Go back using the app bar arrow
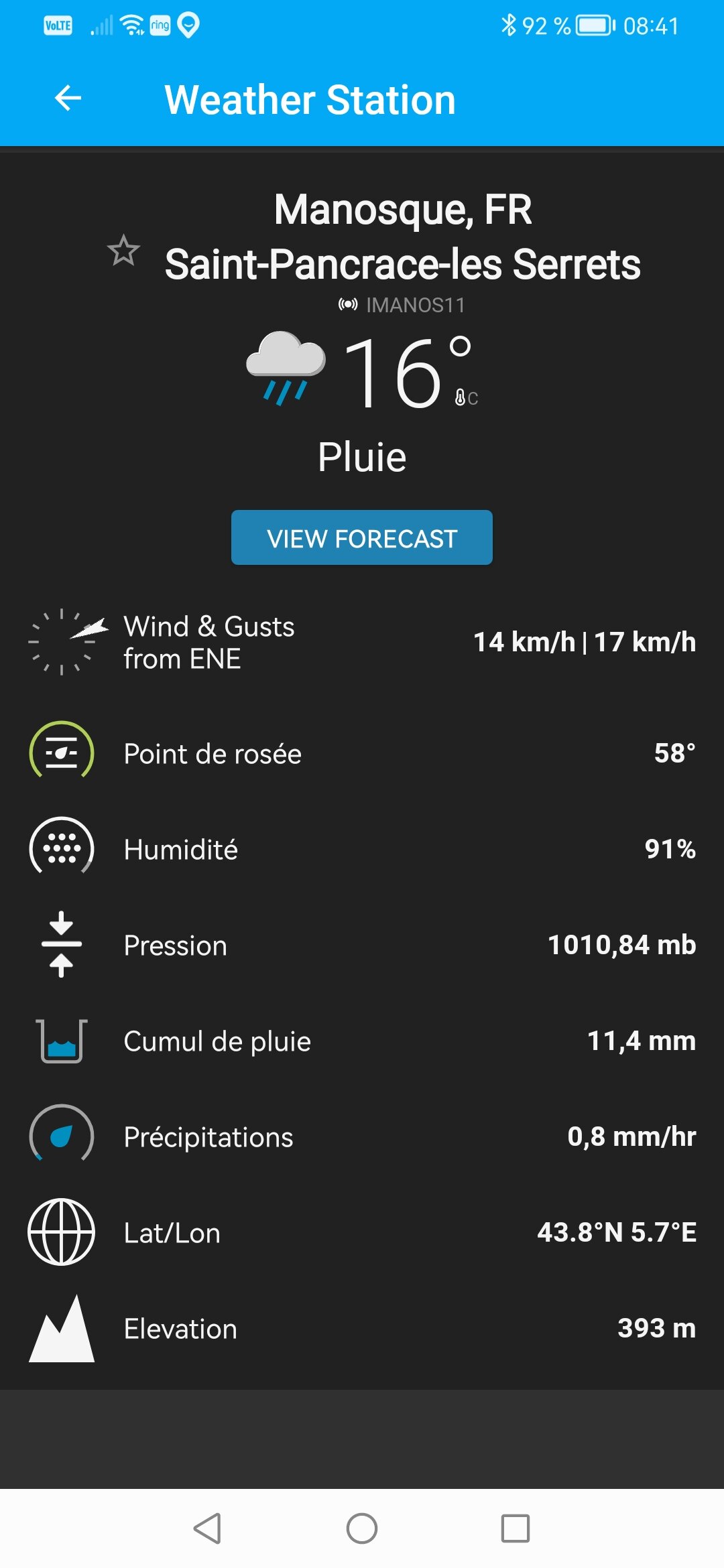This screenshot has height=1568, width=724. click(x=68, y=99)
